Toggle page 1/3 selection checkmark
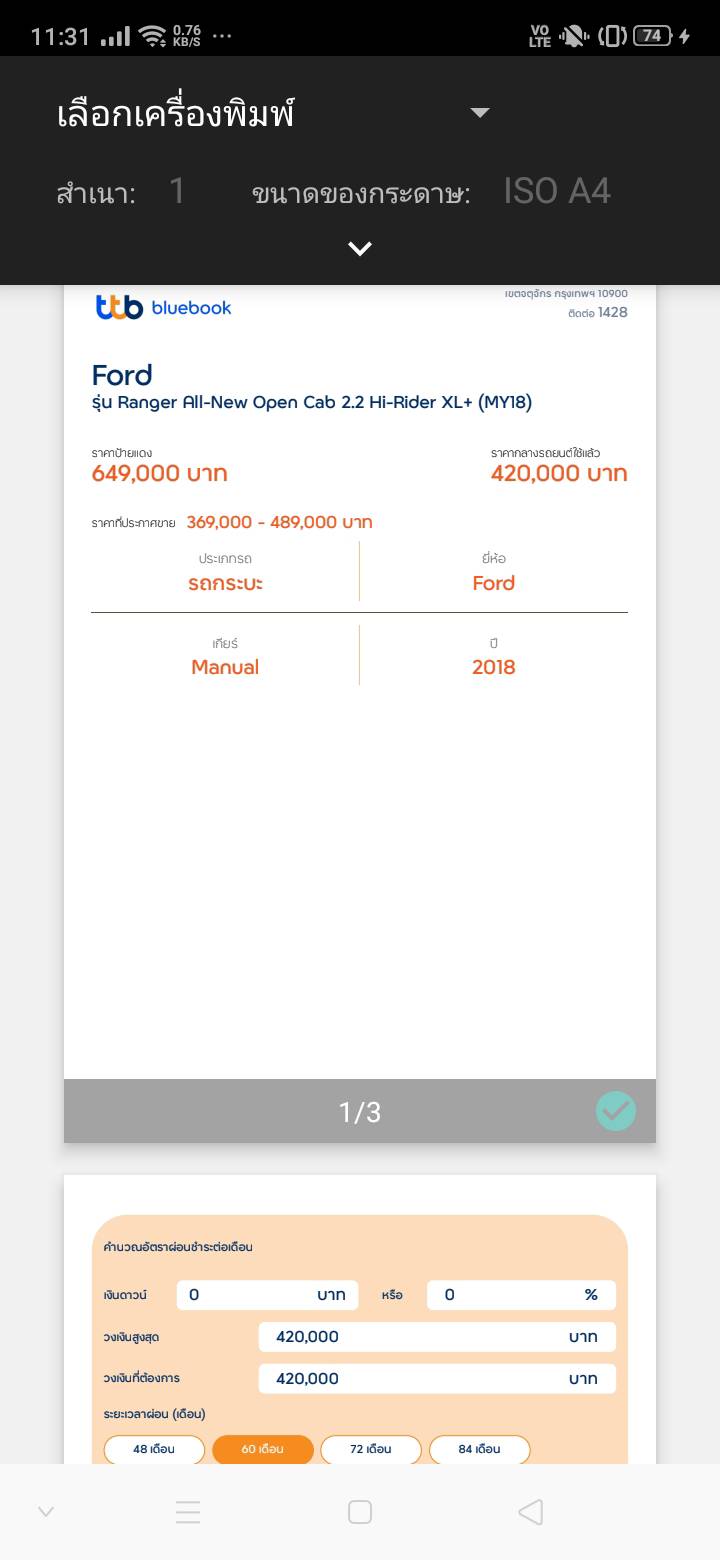The width and height of the screenshot is (720, 1560). [615, 1111]
